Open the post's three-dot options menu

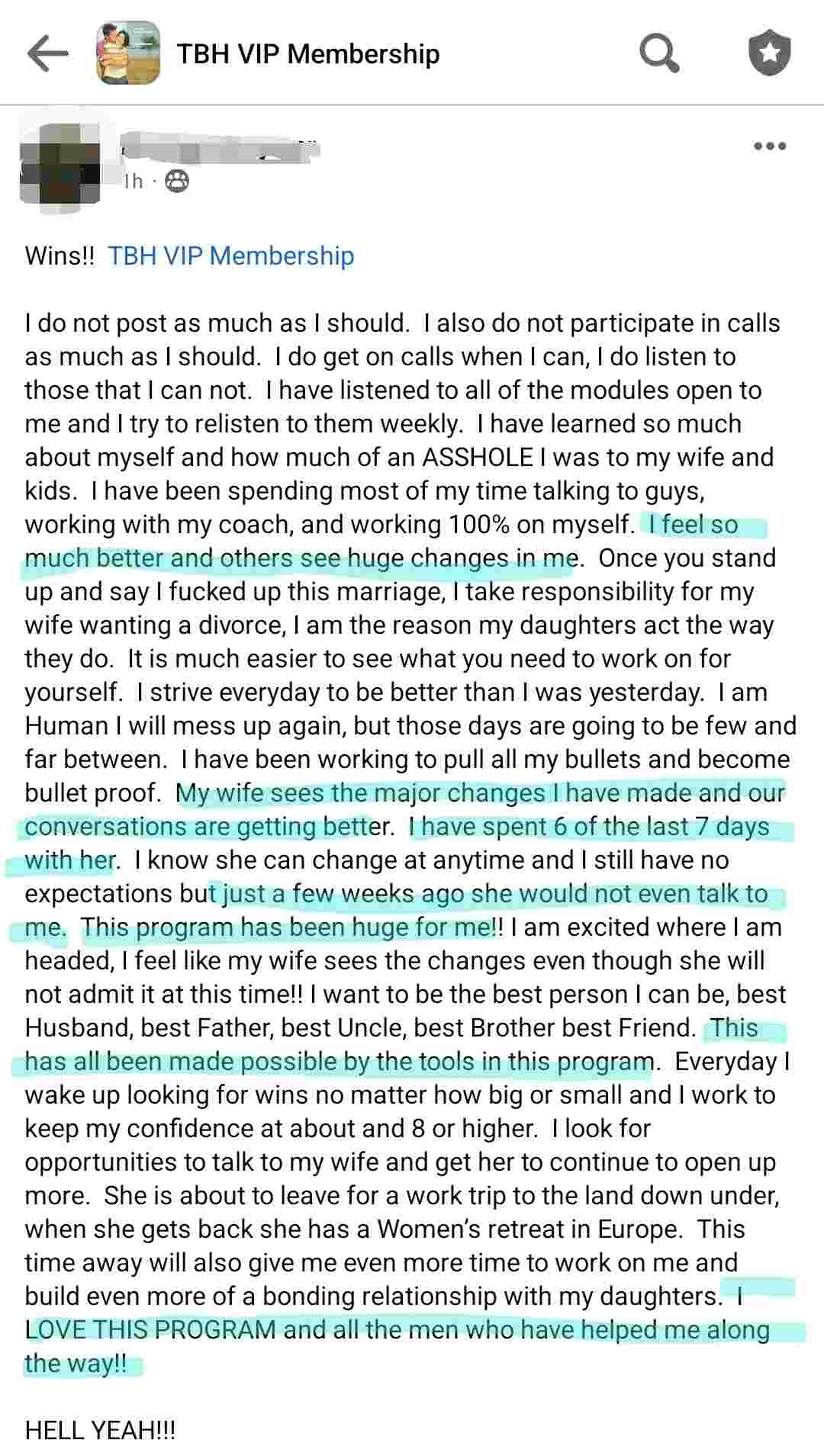point(769,146)
